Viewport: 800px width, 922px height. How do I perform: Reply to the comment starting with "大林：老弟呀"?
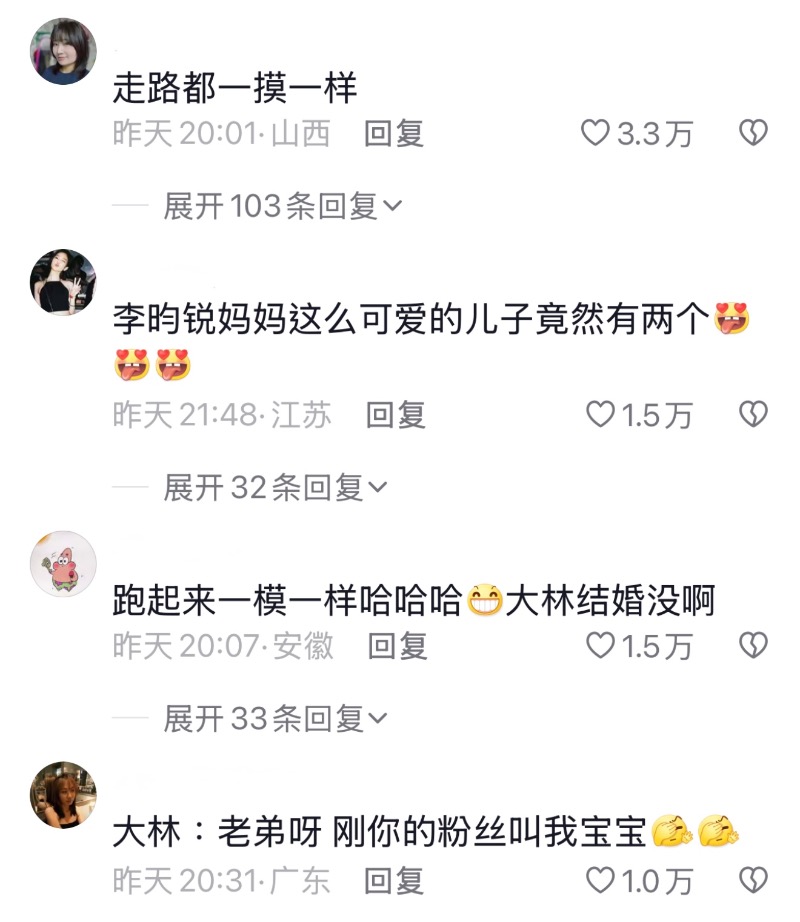[x=394, y=881]
